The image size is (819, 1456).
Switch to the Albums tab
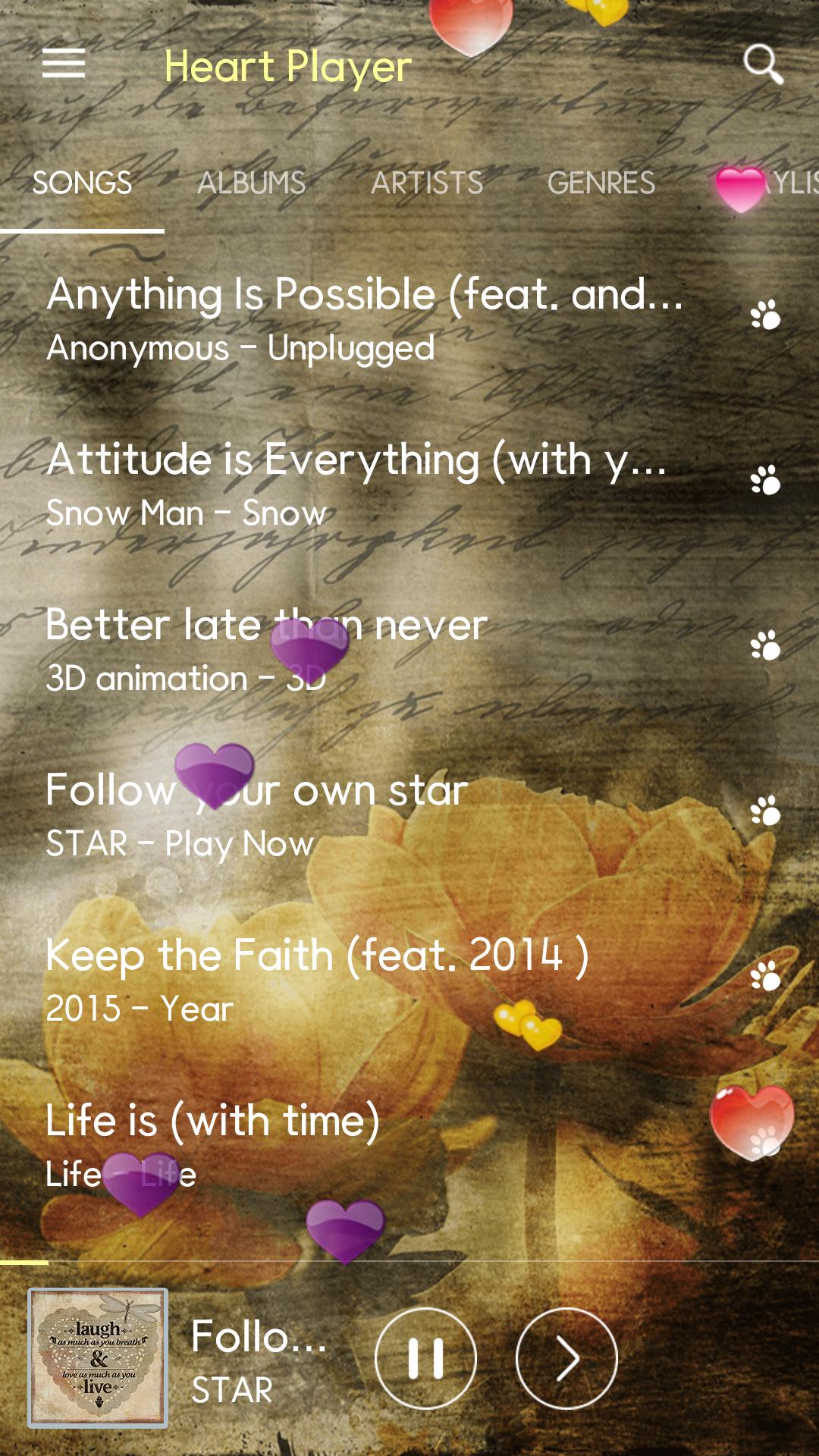coord(252,183)
